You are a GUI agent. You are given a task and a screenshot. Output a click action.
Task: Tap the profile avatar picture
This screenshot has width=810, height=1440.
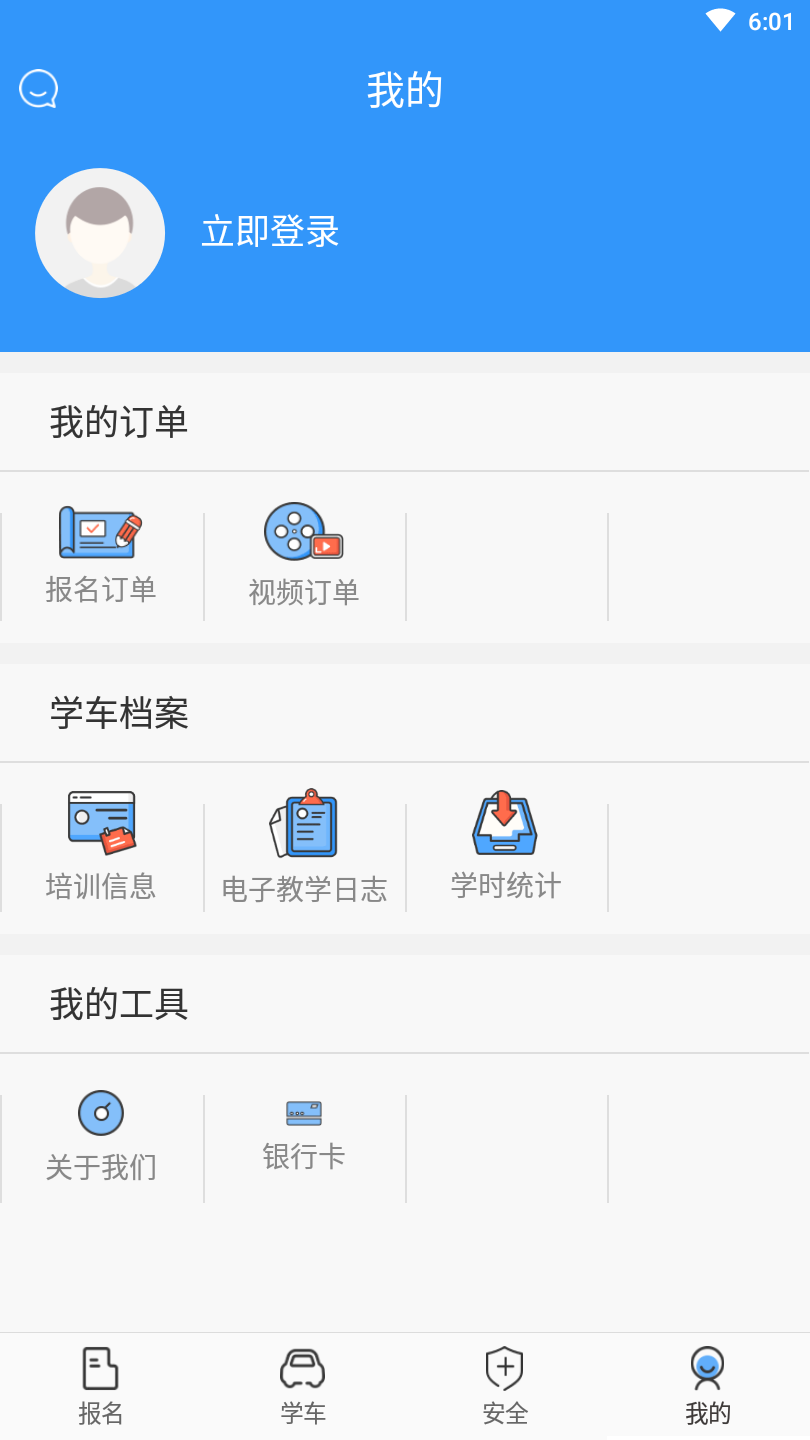point(100,233)
